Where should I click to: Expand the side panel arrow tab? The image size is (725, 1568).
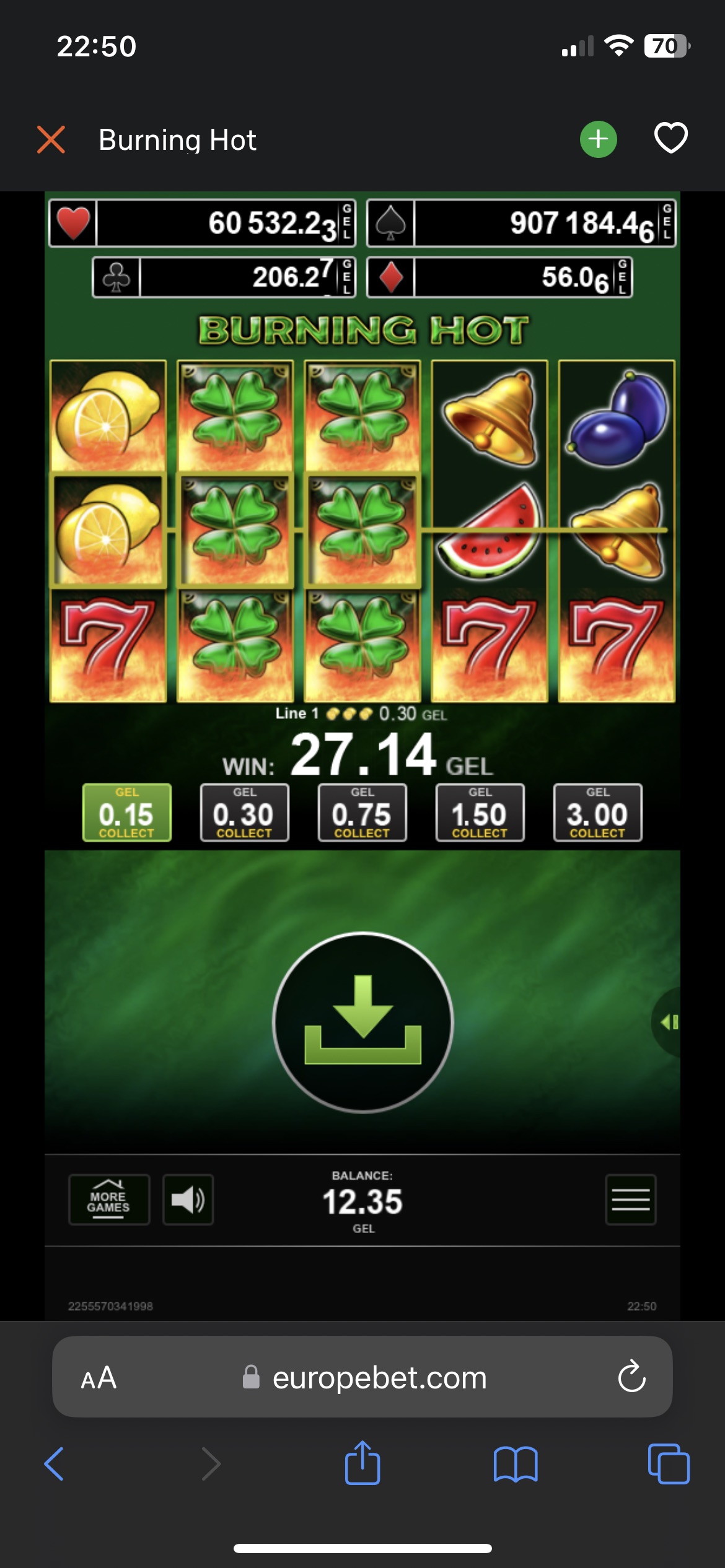point(669,1022)
